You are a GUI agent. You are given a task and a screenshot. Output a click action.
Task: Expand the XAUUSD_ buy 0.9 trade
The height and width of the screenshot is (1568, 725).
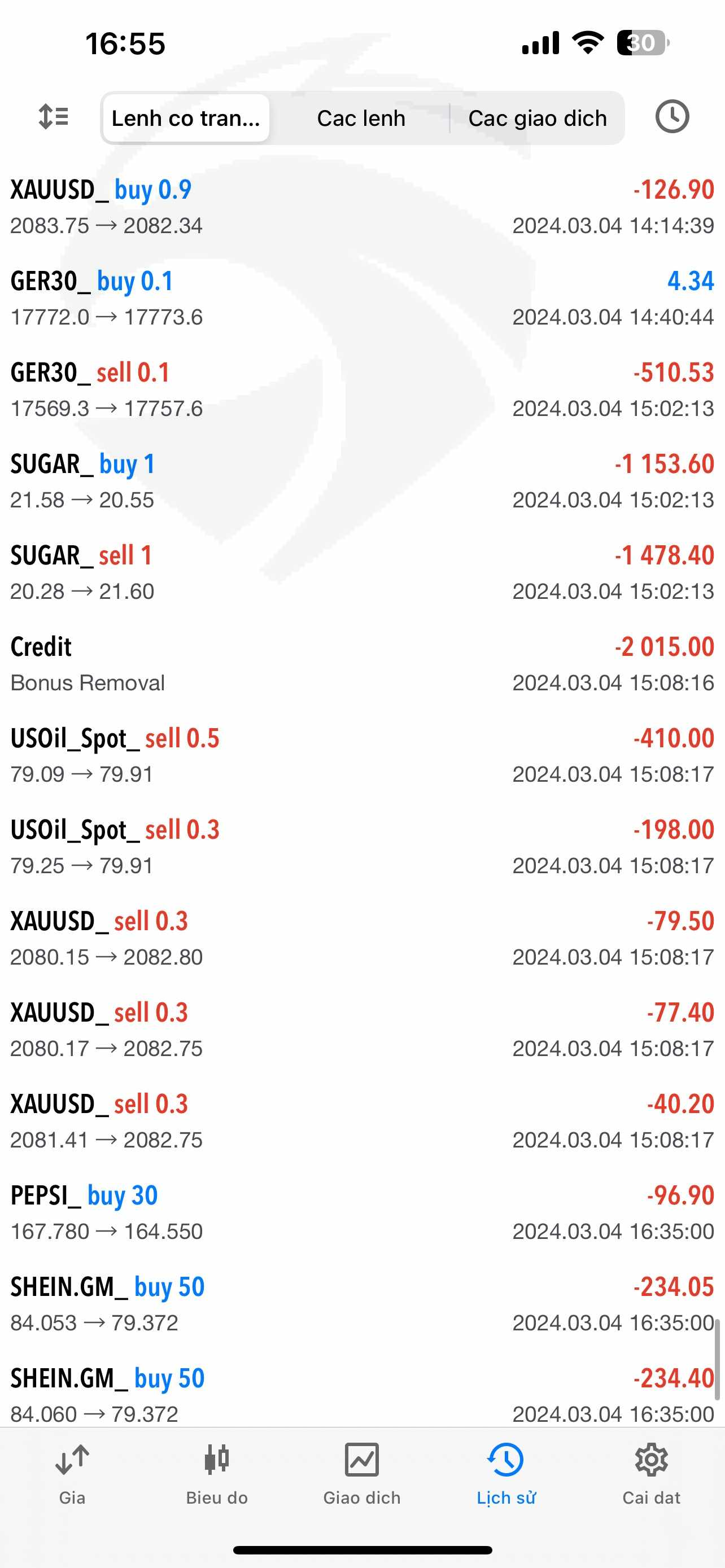(x=362, y=207)
